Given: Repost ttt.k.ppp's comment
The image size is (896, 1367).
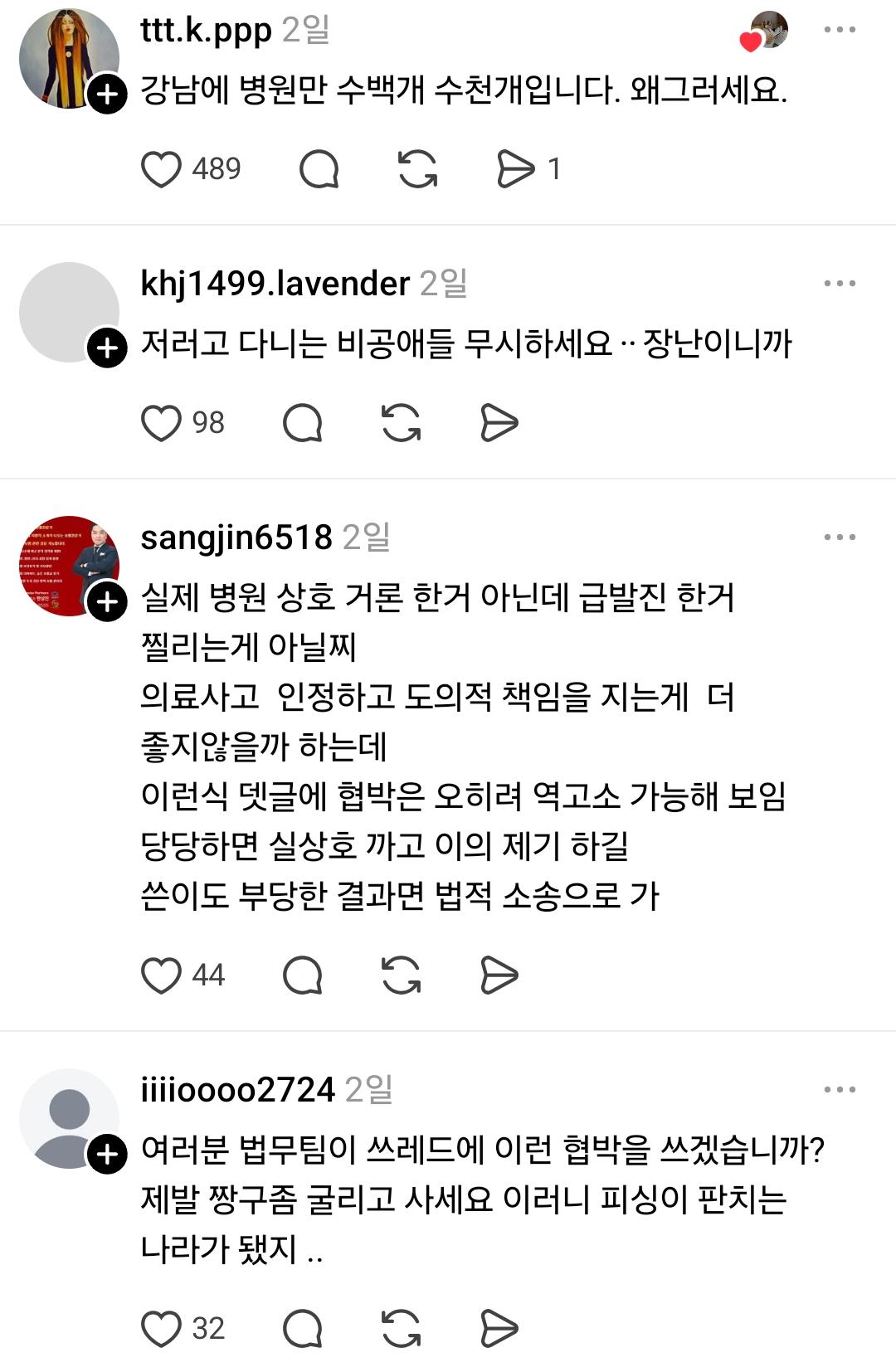Looking at the screenshot, I should pos(417,169).
